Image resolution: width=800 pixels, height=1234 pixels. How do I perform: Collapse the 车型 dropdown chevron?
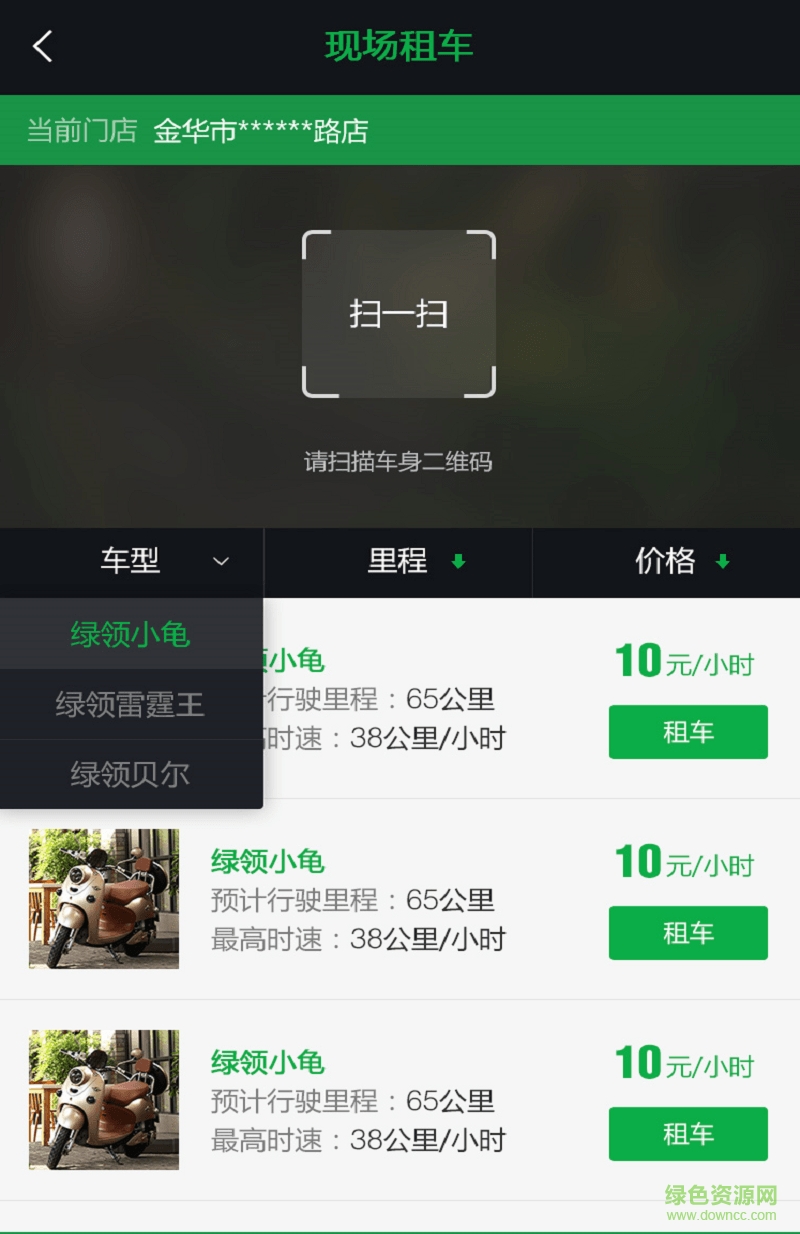tap(221, 562)
